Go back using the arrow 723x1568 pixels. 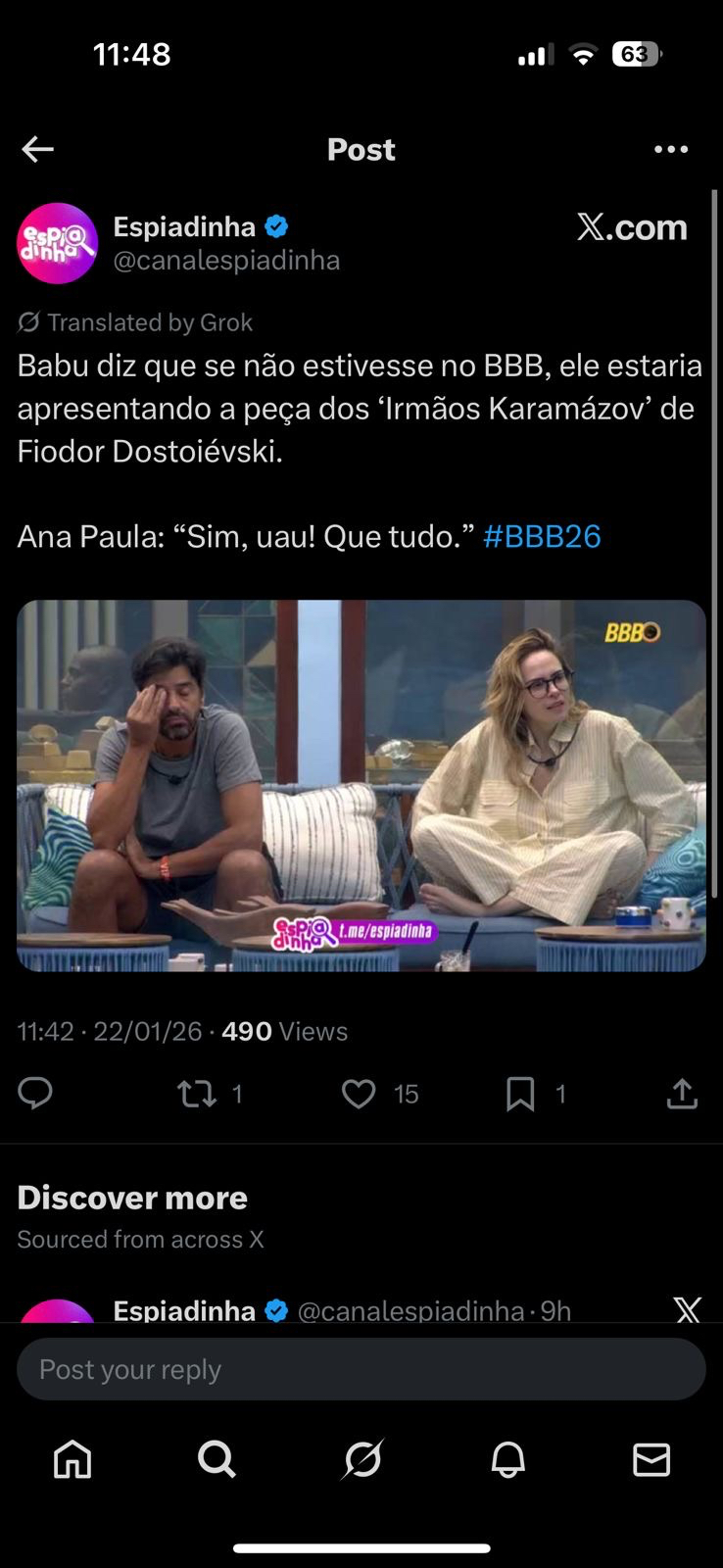(x=37, y=149)
